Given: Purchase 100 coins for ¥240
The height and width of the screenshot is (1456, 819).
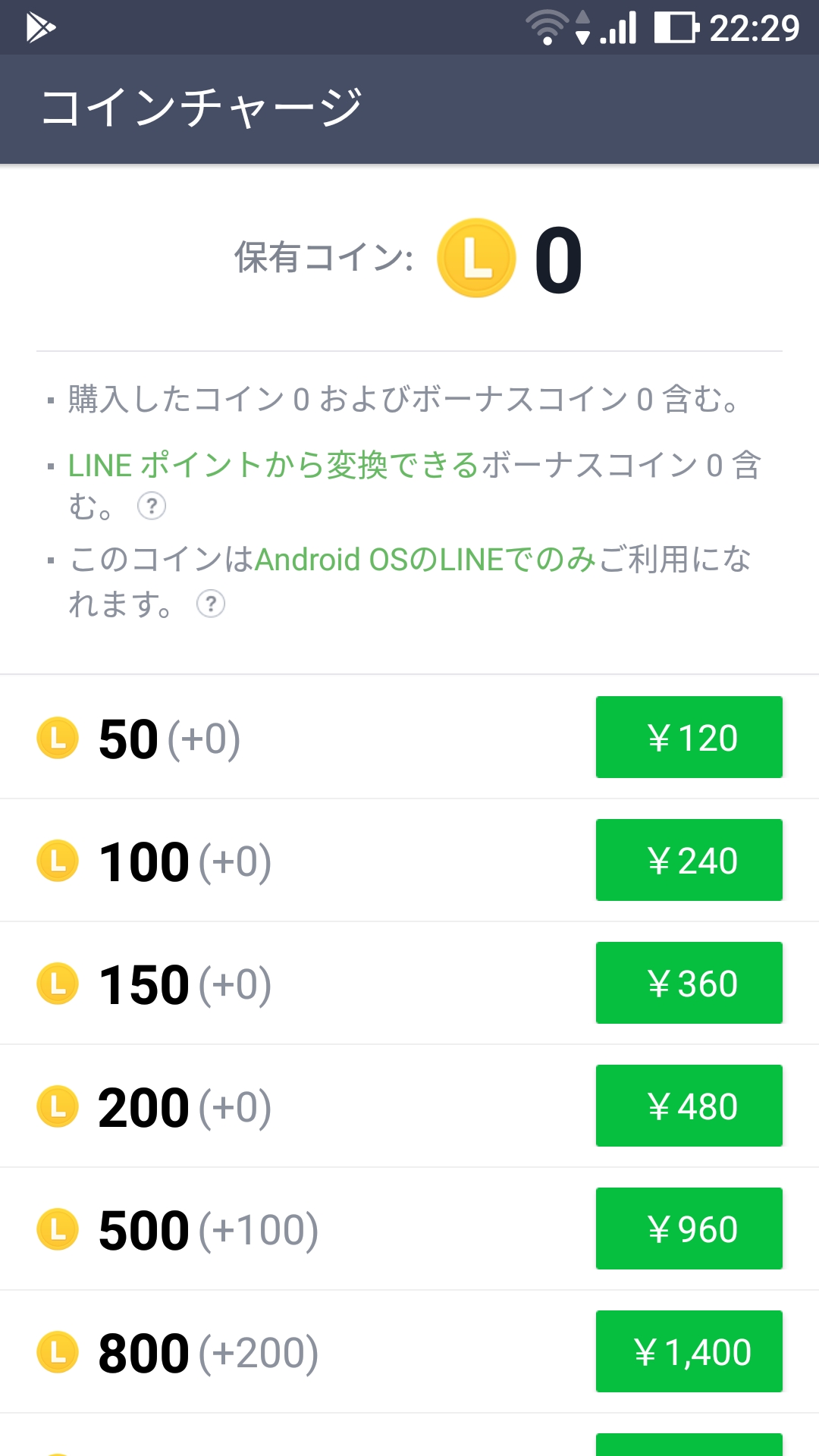Looking at the screenshot, I should [x=689, y=859].
